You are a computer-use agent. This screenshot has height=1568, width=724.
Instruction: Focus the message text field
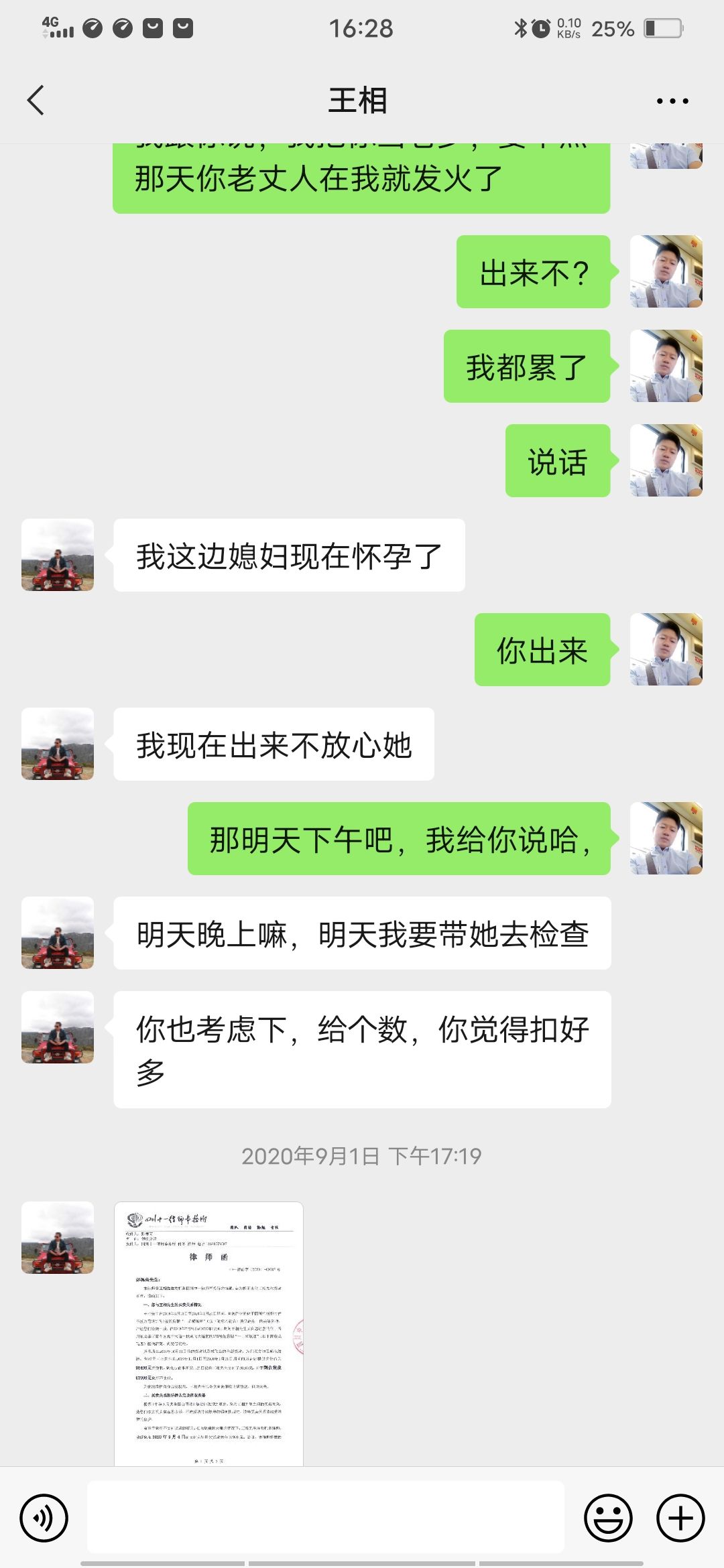click(x=326, y=1517)
